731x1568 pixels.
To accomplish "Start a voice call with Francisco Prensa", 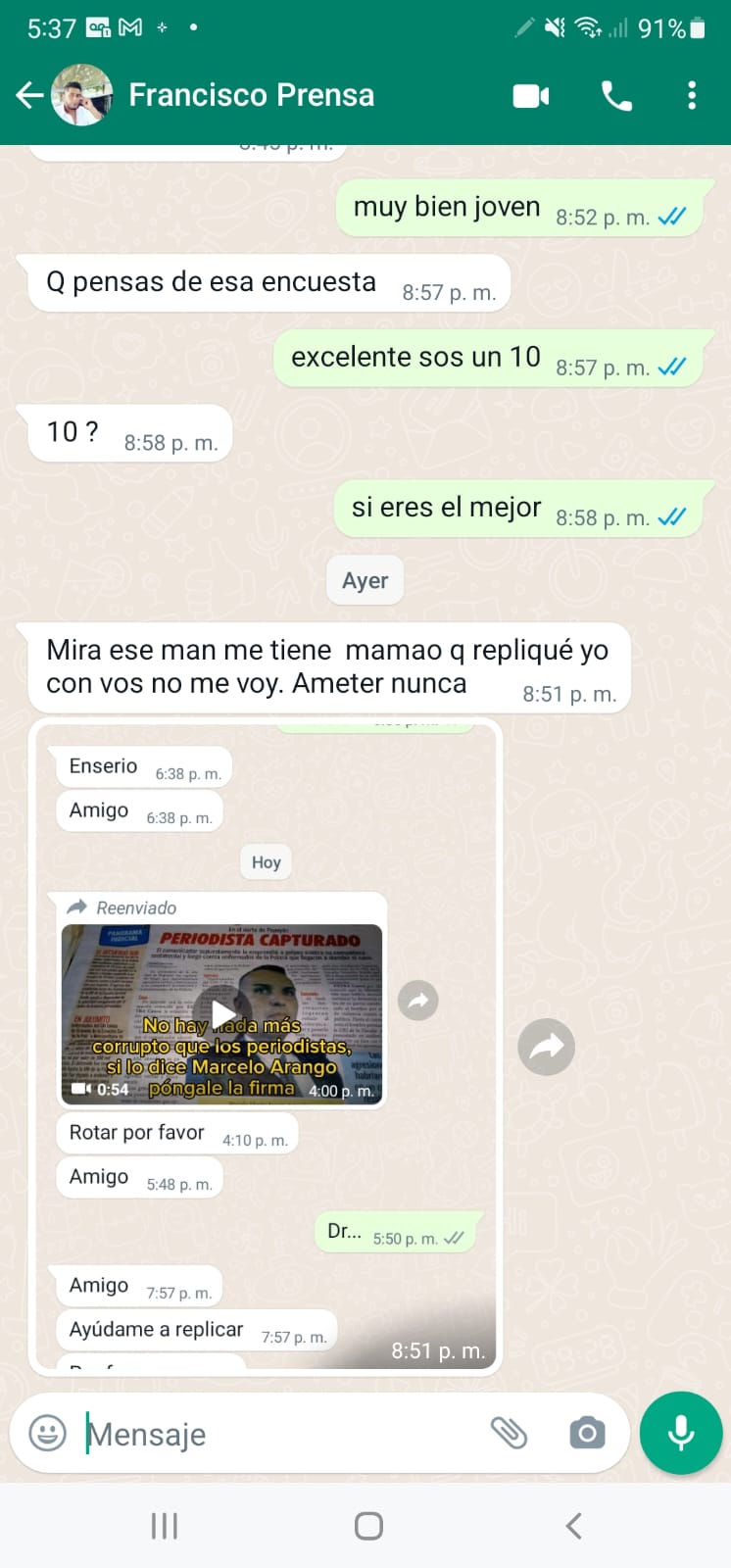I will coord(616,95).
